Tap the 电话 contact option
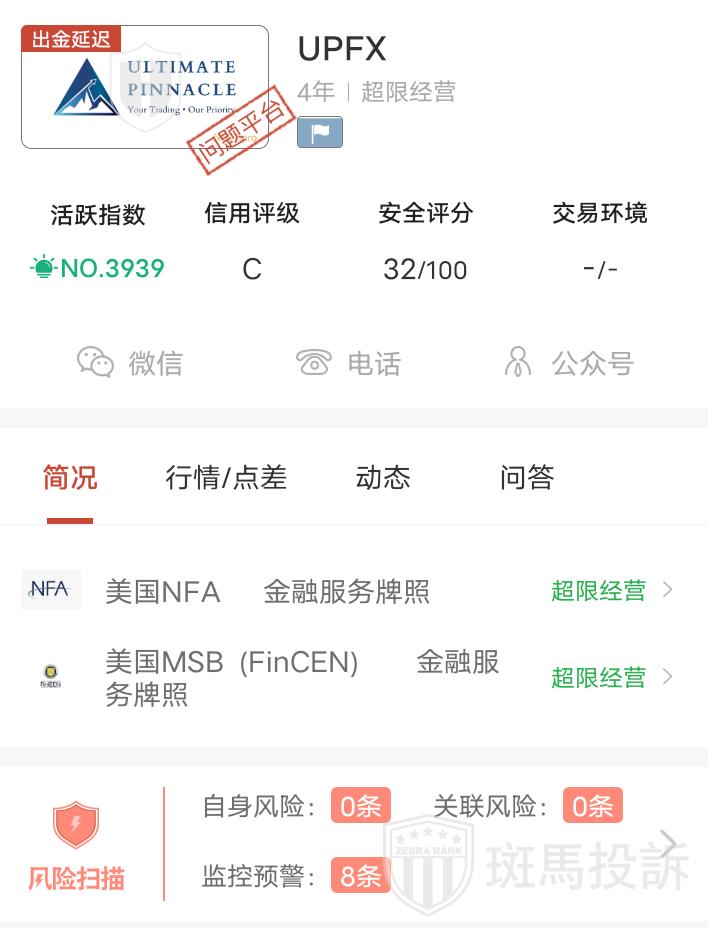Screen dimensions: 708x928 348,362
